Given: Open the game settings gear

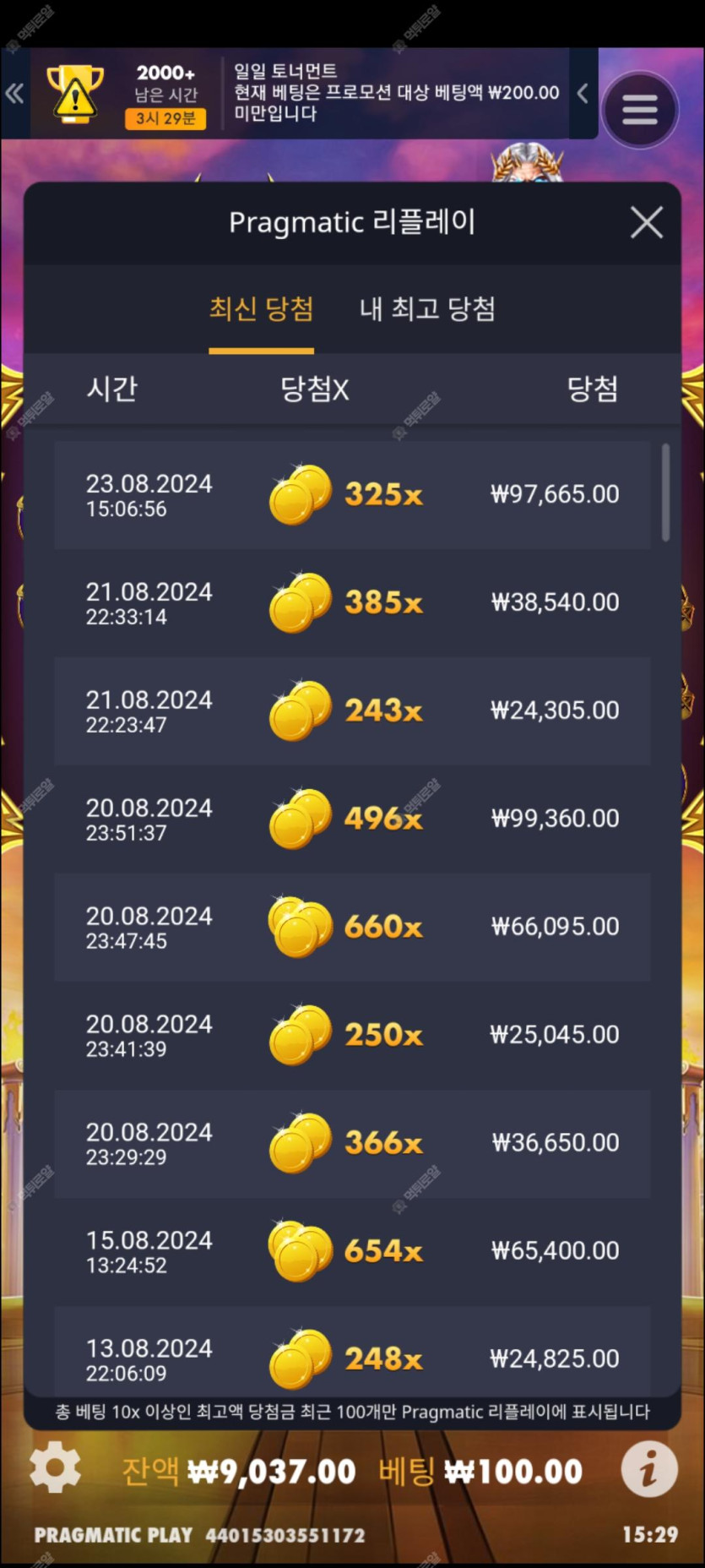Looking at the screenshot, I should tap(56, 1468).
